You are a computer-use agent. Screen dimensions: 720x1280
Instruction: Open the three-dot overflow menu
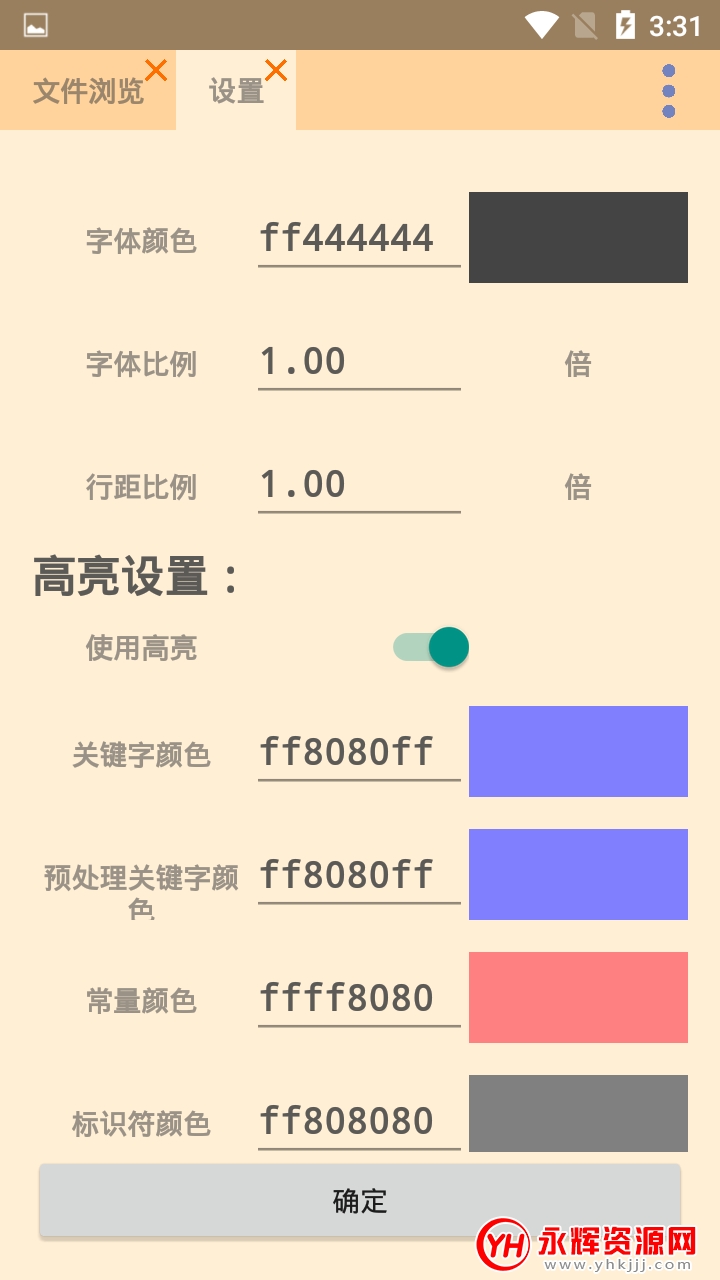669,91
